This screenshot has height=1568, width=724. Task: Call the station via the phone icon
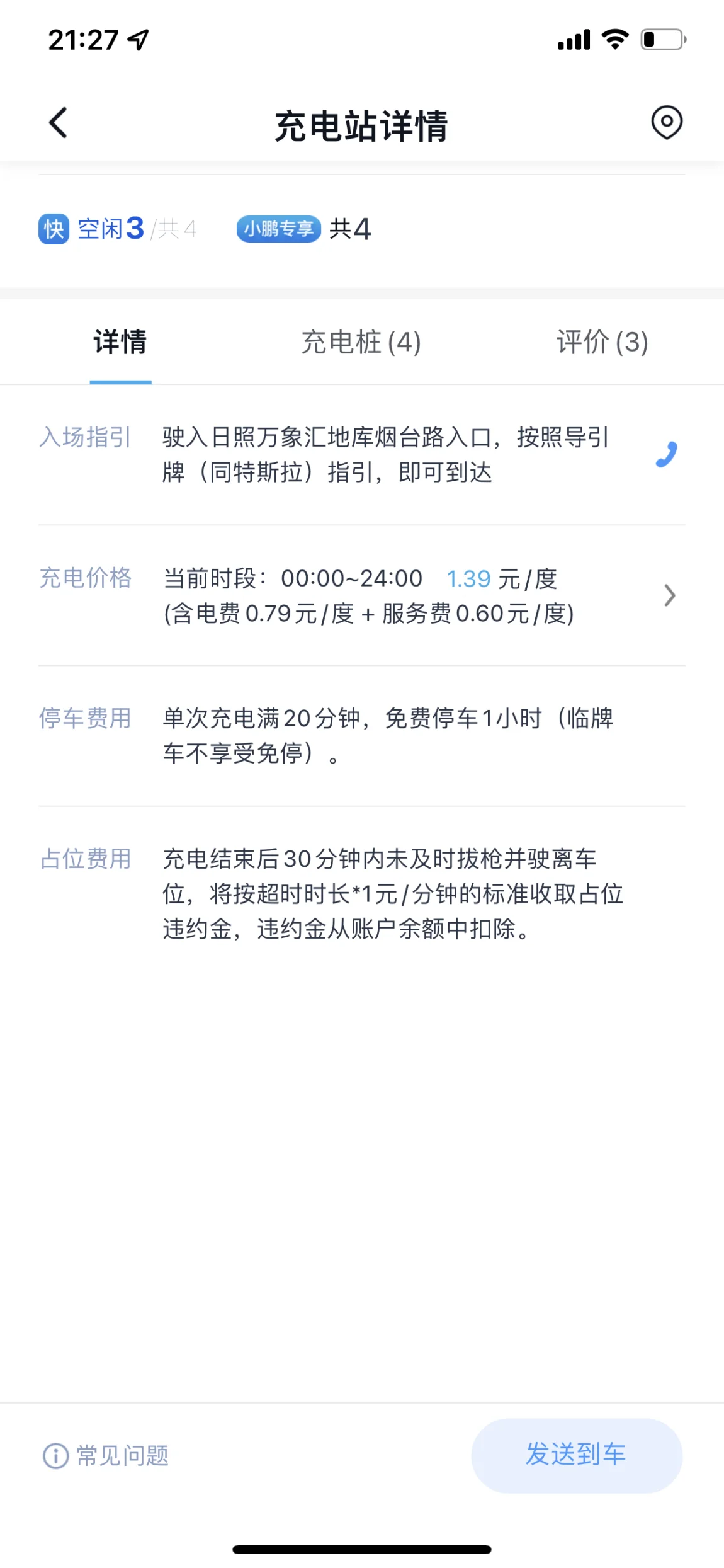pos(666,454)
